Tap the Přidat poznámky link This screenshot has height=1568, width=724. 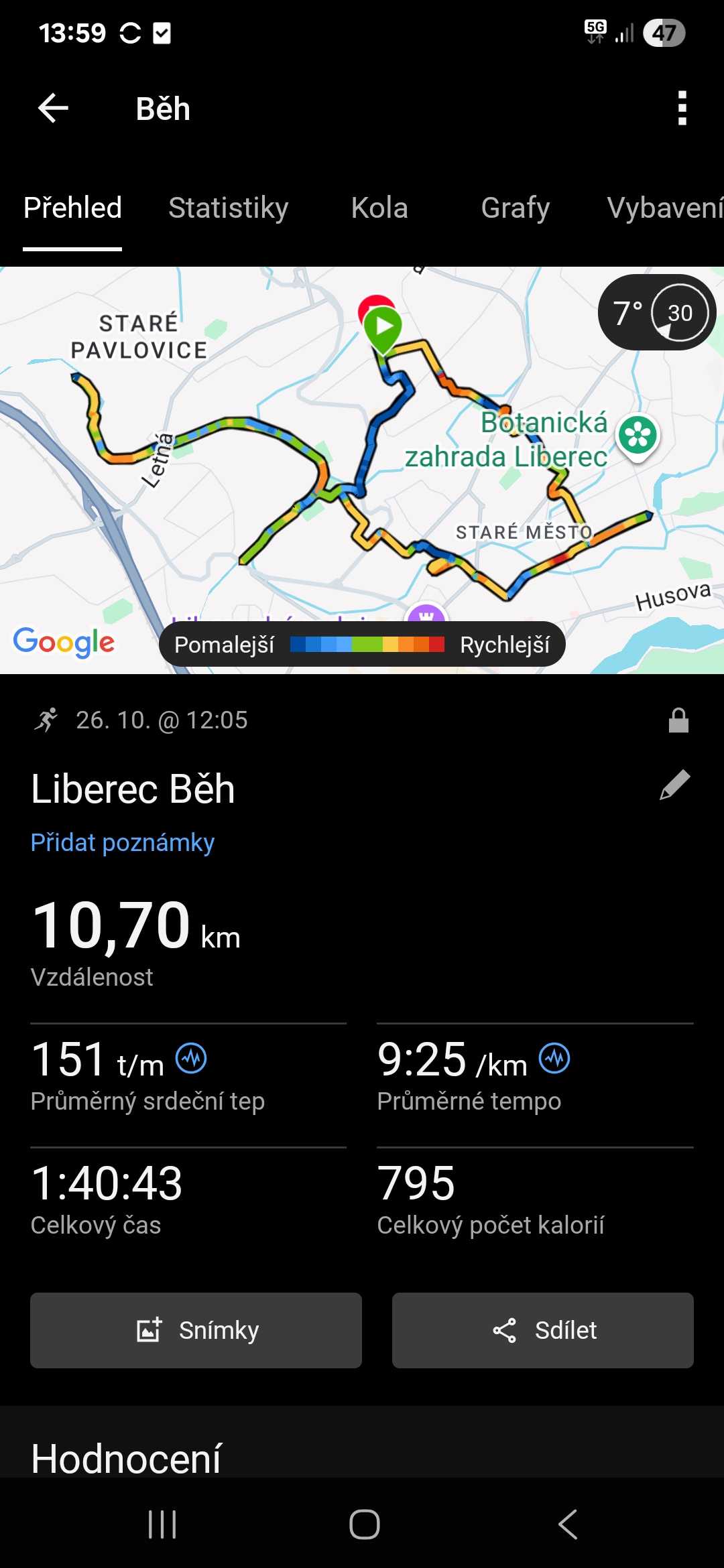tap(123, 842)
